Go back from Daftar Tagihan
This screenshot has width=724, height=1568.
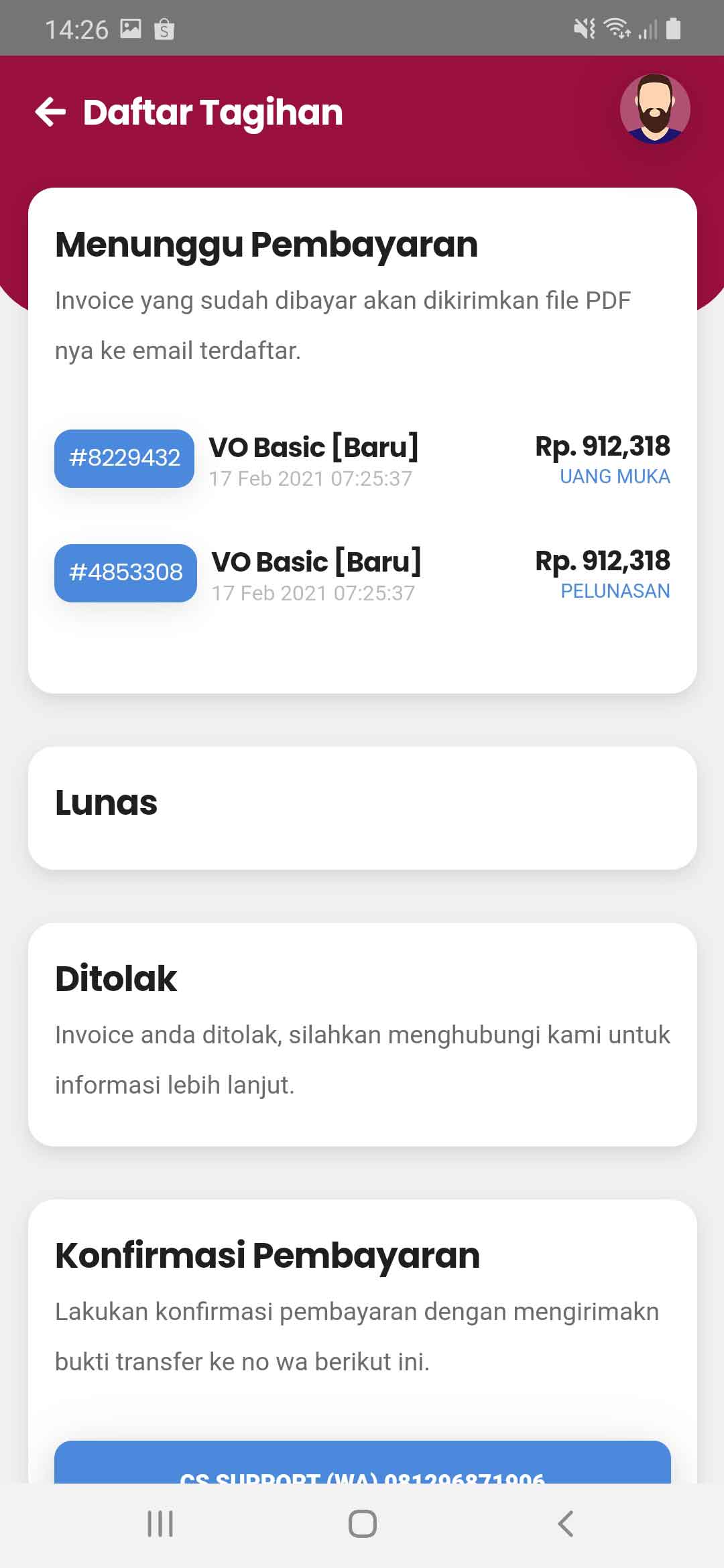pos(50,112)
